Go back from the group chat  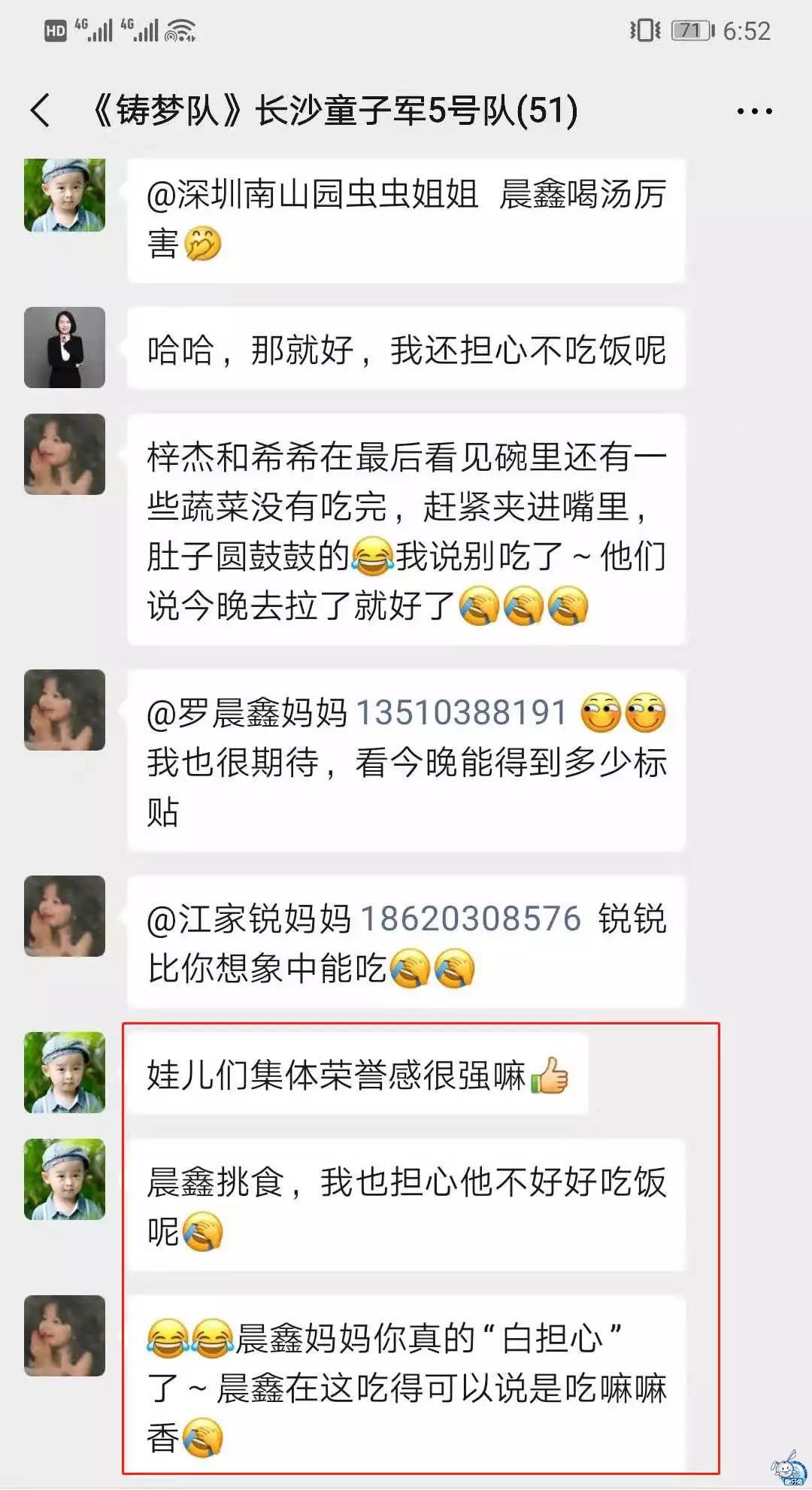point(41,111)
